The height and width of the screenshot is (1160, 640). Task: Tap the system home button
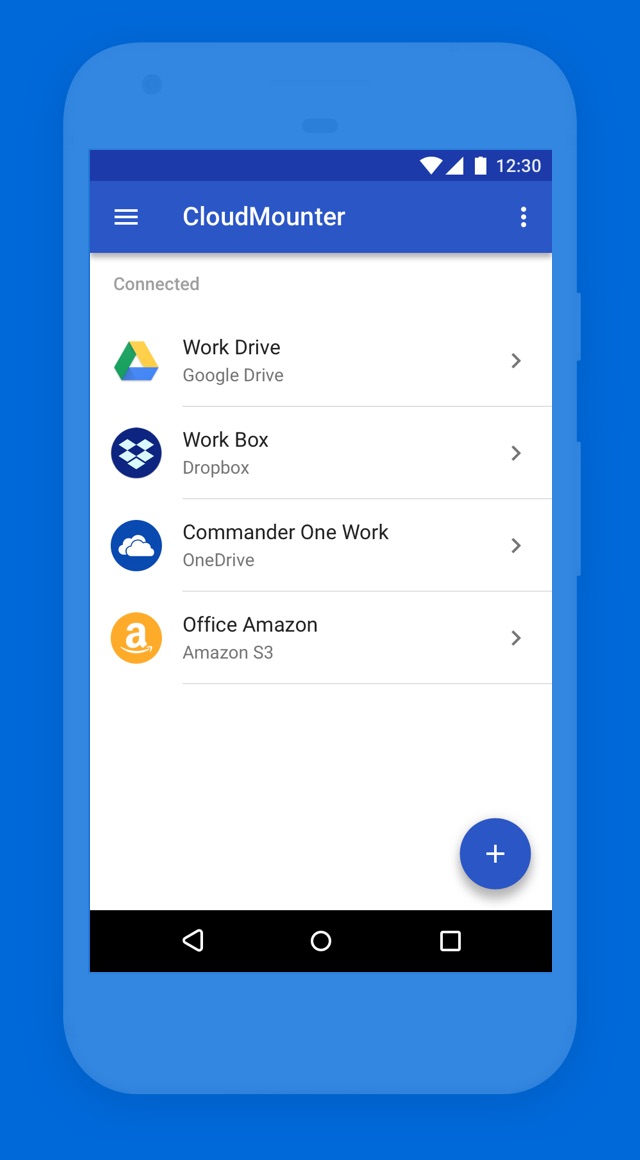[x=320, y=940]
